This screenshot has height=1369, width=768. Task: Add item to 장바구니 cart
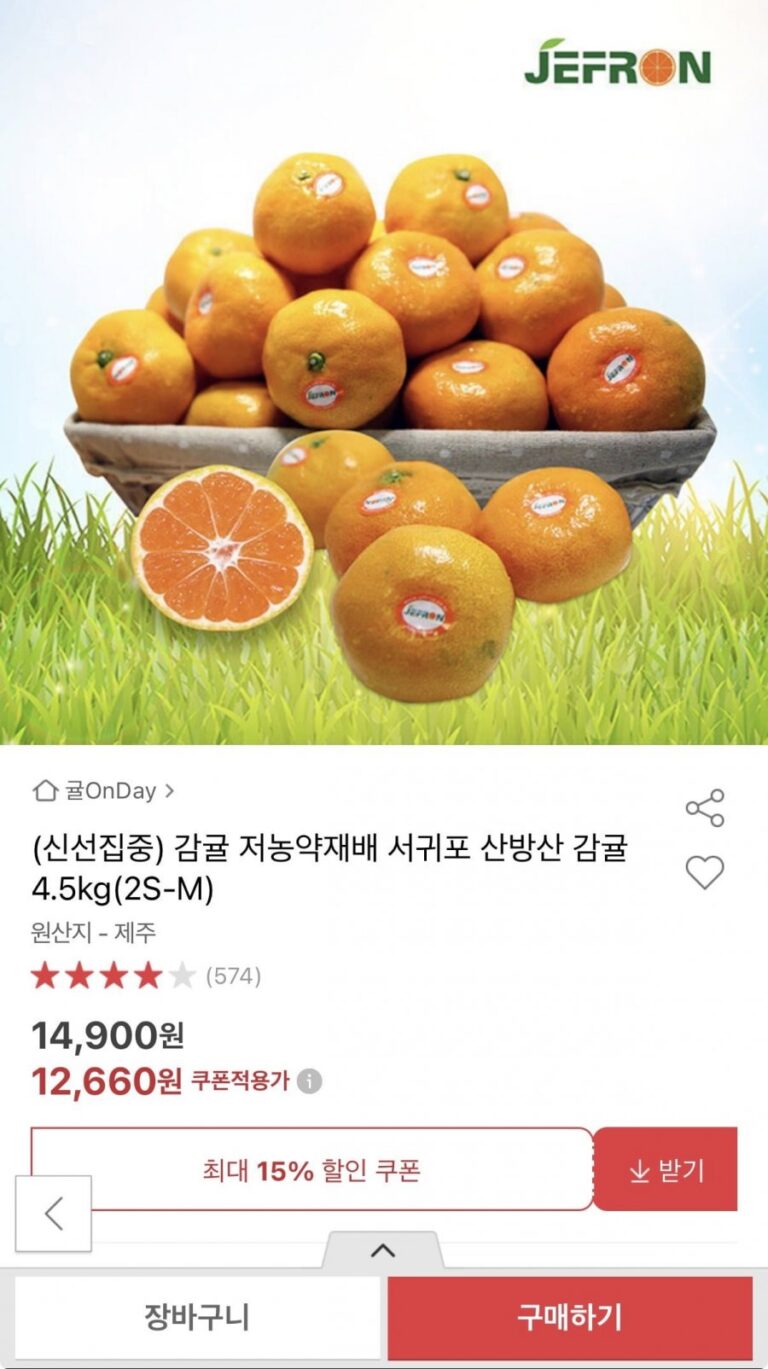197,1317
